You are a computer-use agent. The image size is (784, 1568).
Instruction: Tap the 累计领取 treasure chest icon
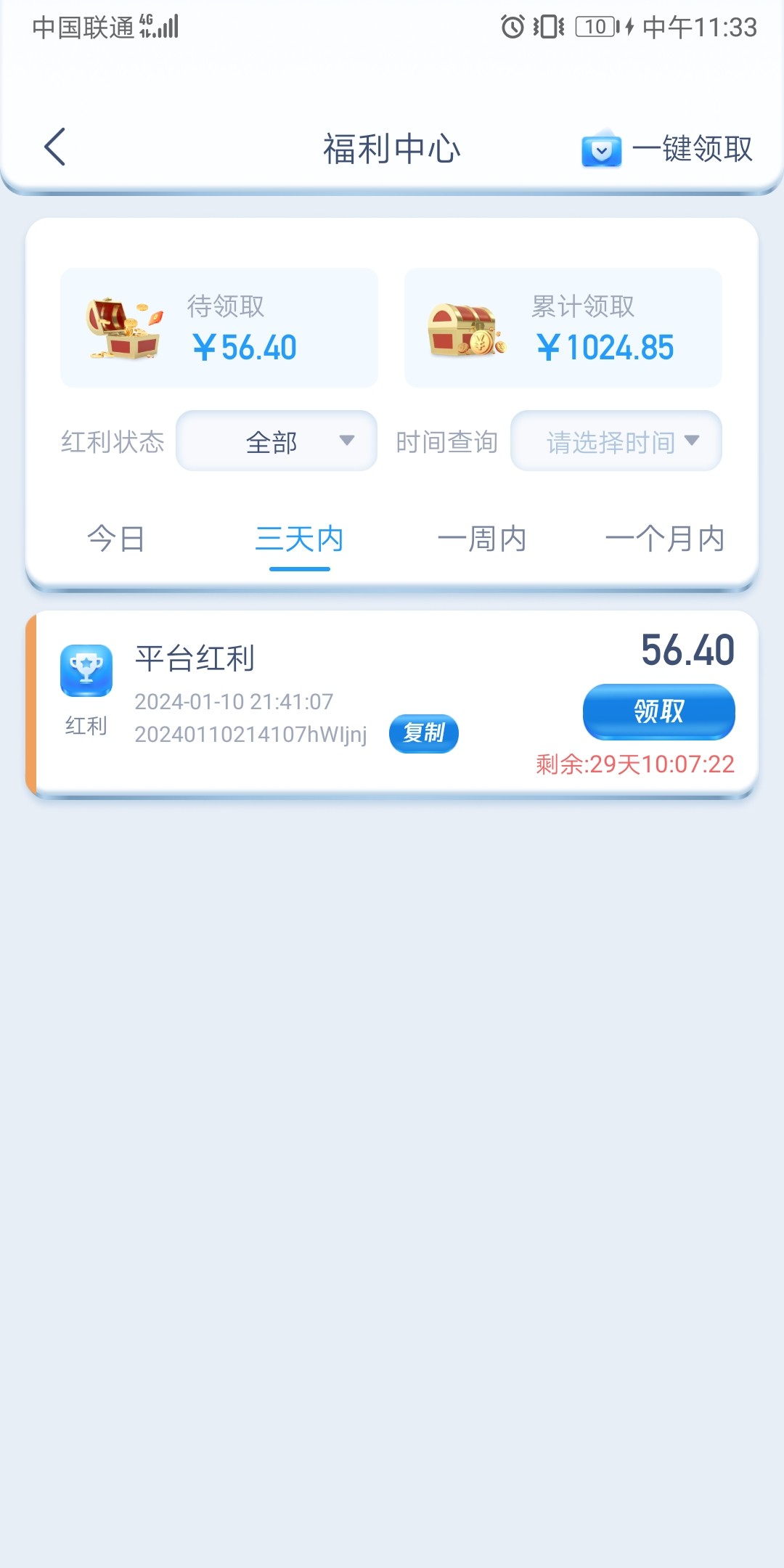click(465, 328)
